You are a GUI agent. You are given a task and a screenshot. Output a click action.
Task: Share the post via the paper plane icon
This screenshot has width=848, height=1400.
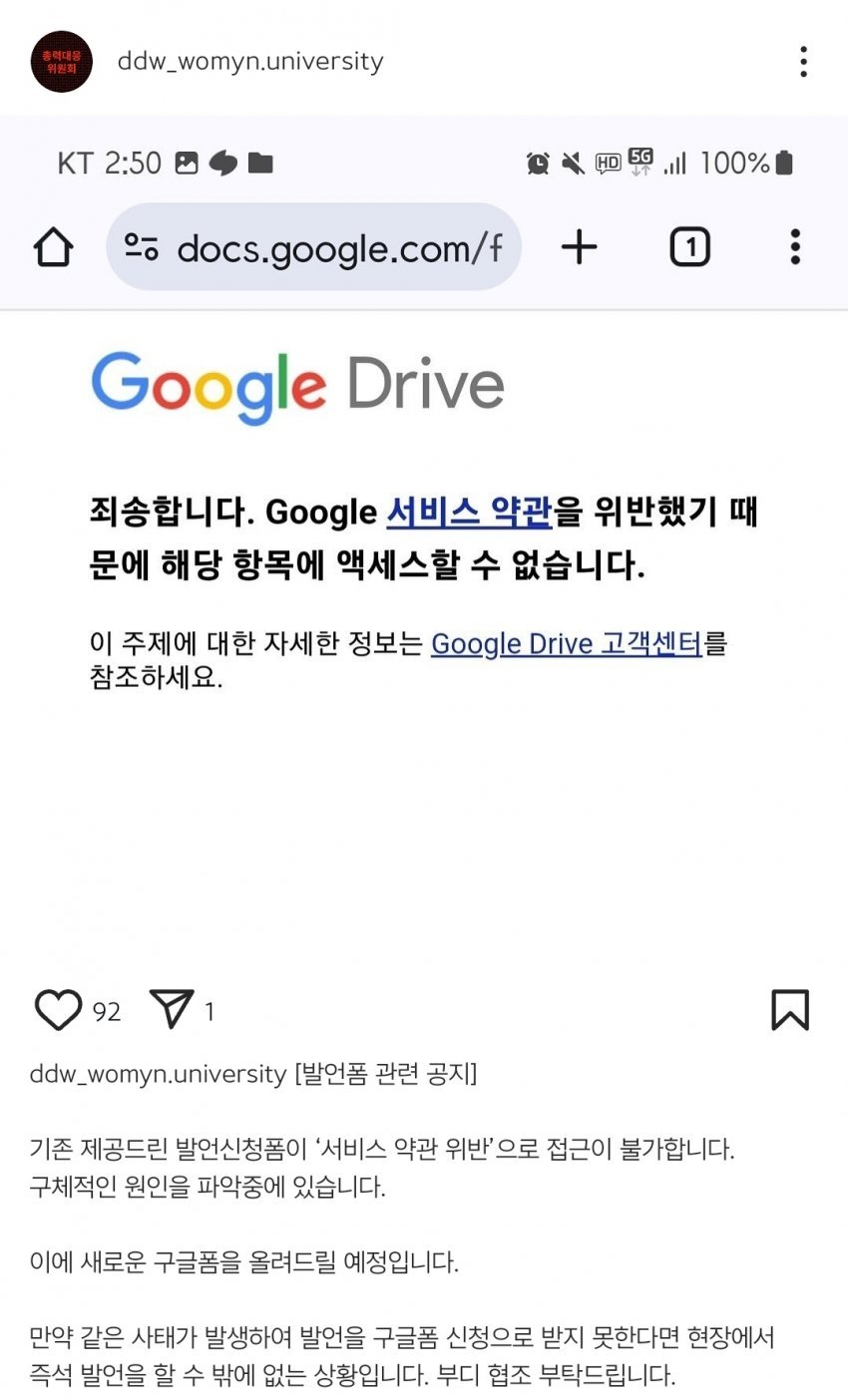[172, 1009]
